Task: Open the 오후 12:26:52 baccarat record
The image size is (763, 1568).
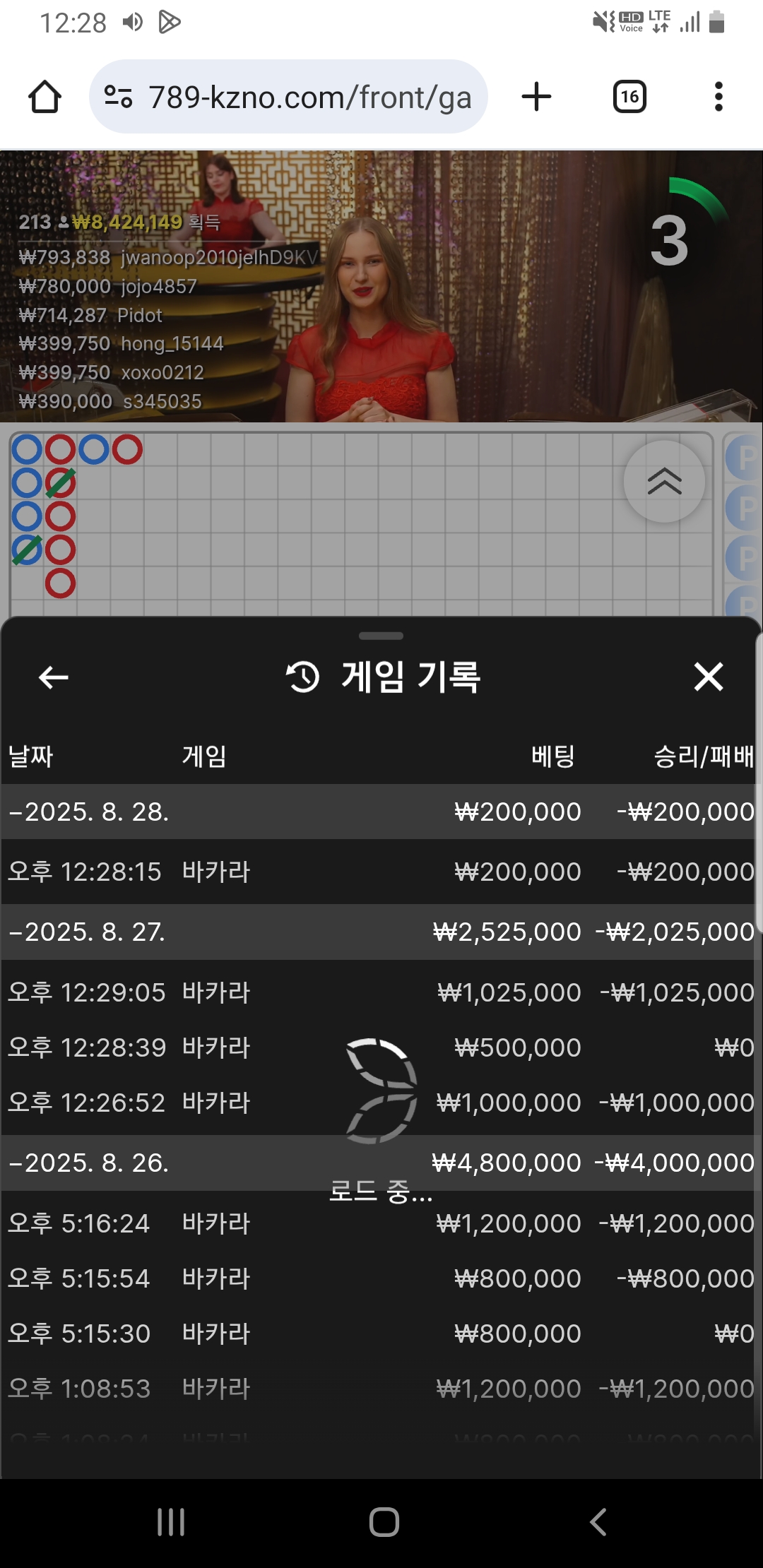Action: click(380, 1103)
